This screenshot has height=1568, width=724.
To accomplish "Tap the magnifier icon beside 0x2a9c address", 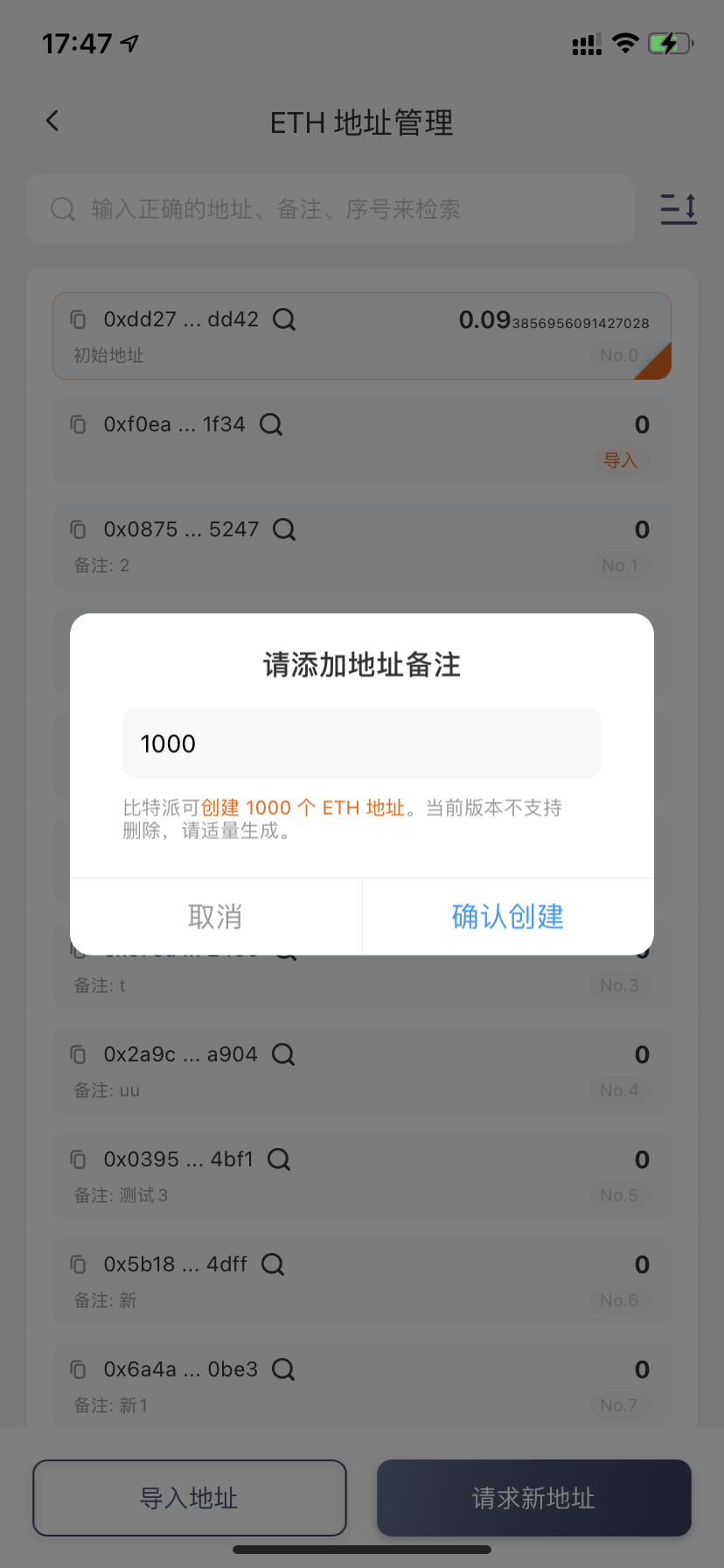I will tap(282, 1054).
